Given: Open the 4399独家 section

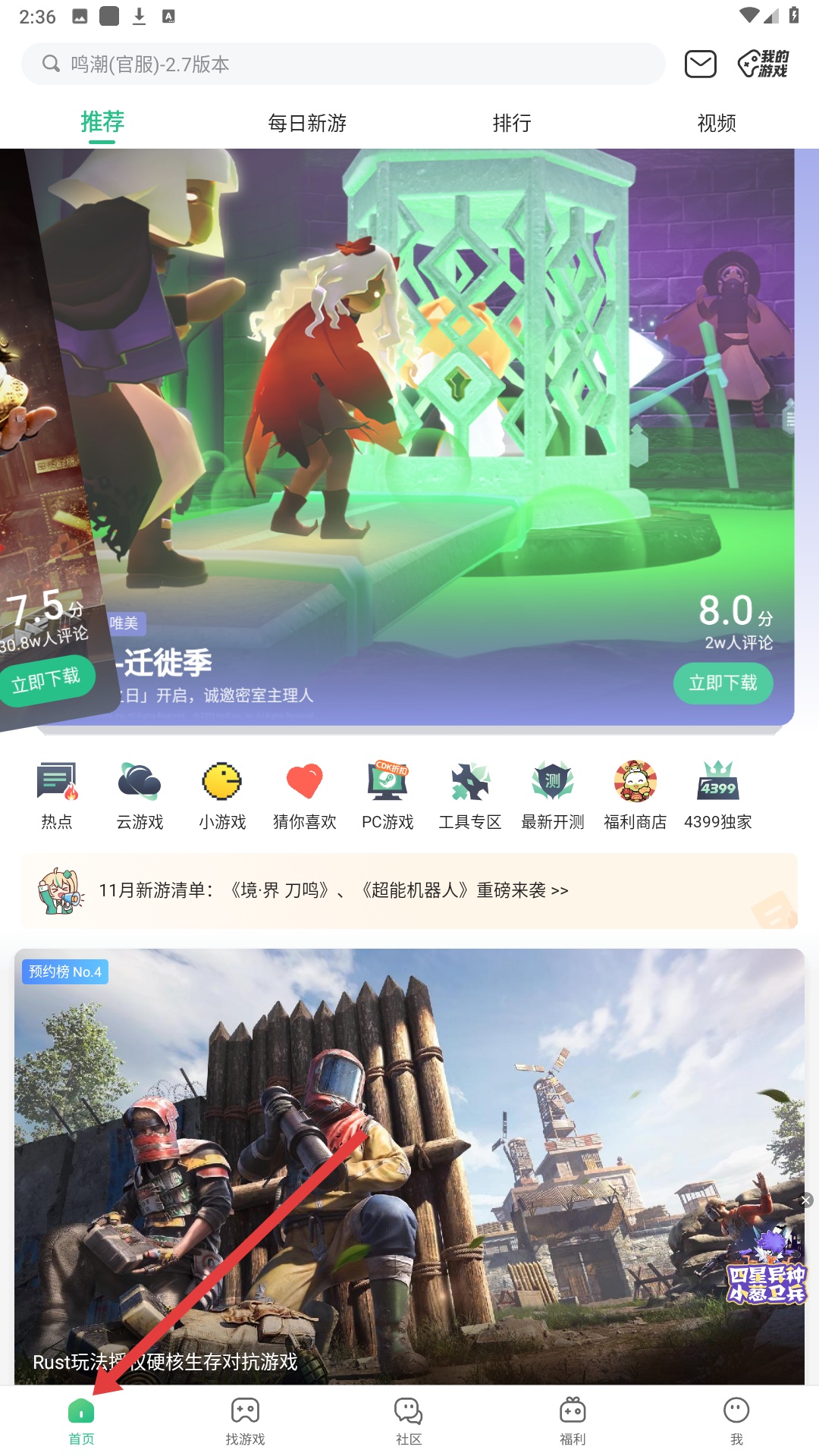Looking at the screenshot, I should click(x=717, y=795).
